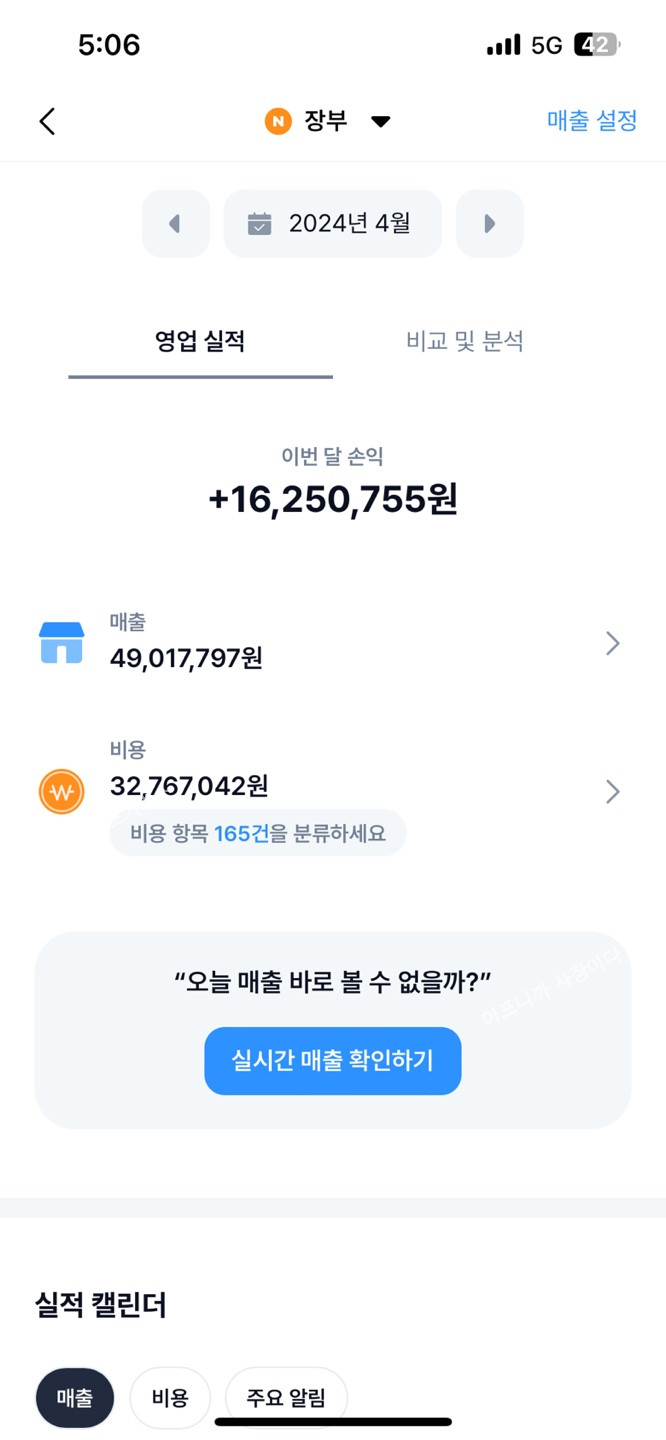Classify the 165 unsorted expense items
Screen dimensions: 666x1440
(x=258, y=833)
